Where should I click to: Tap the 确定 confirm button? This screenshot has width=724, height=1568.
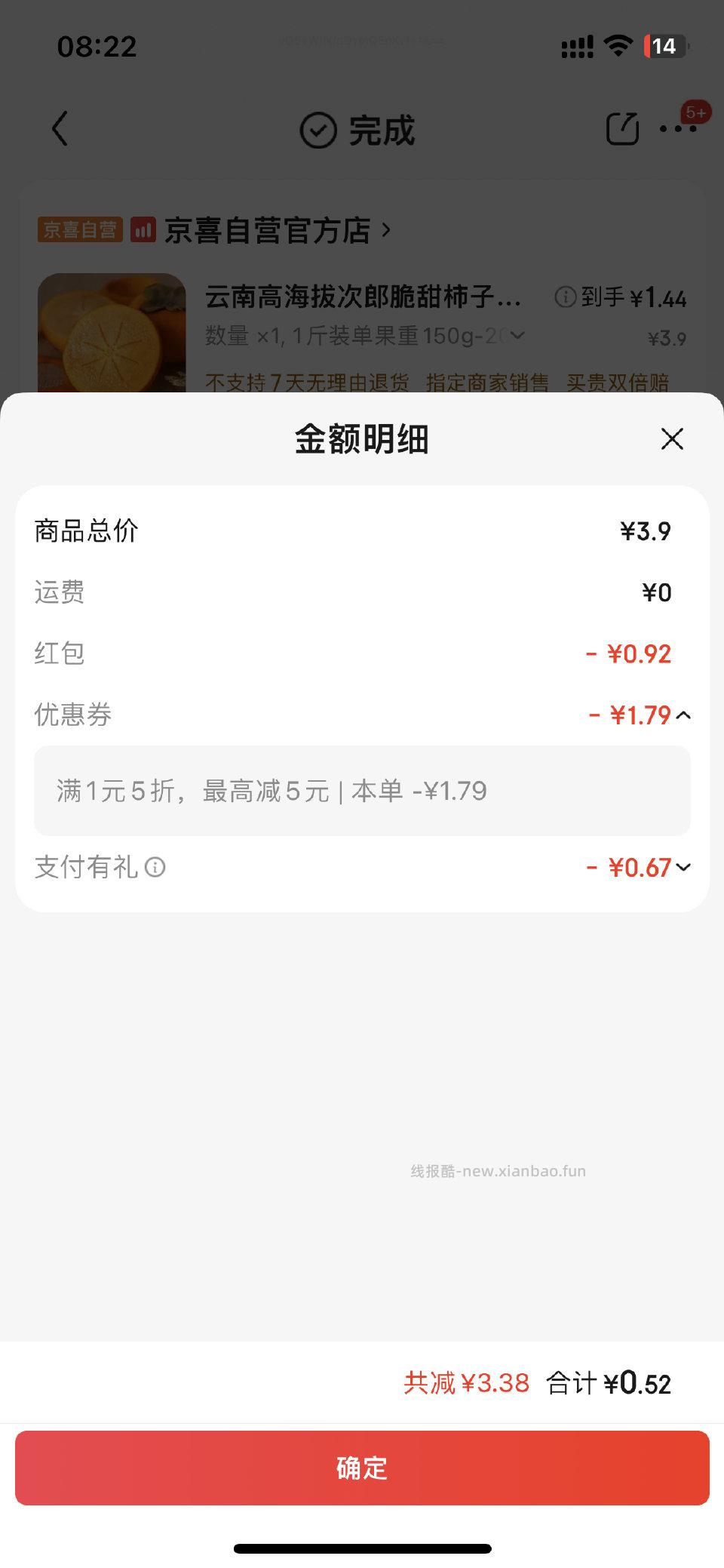362,1468
